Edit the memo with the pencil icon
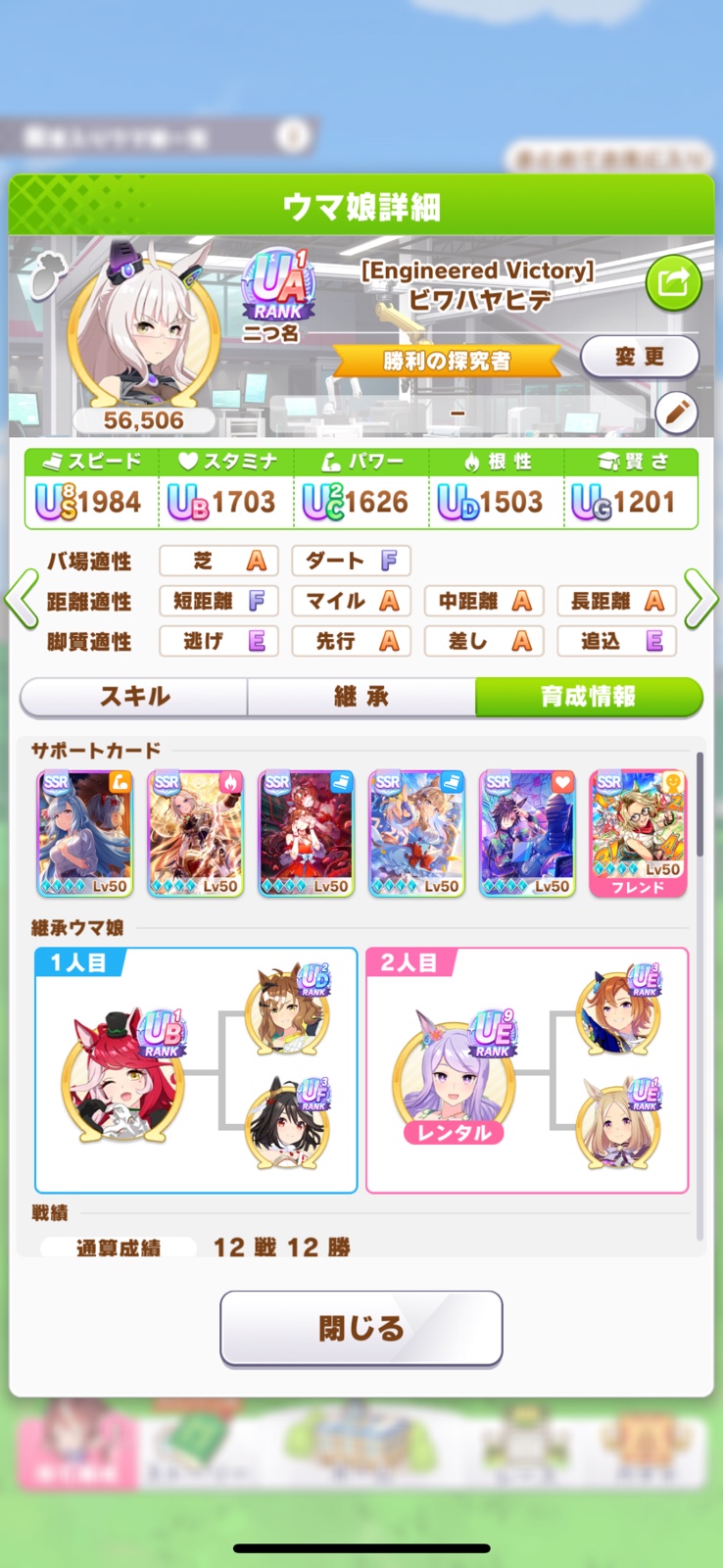This screenshot has height=1568, width=723. point(676,414)
